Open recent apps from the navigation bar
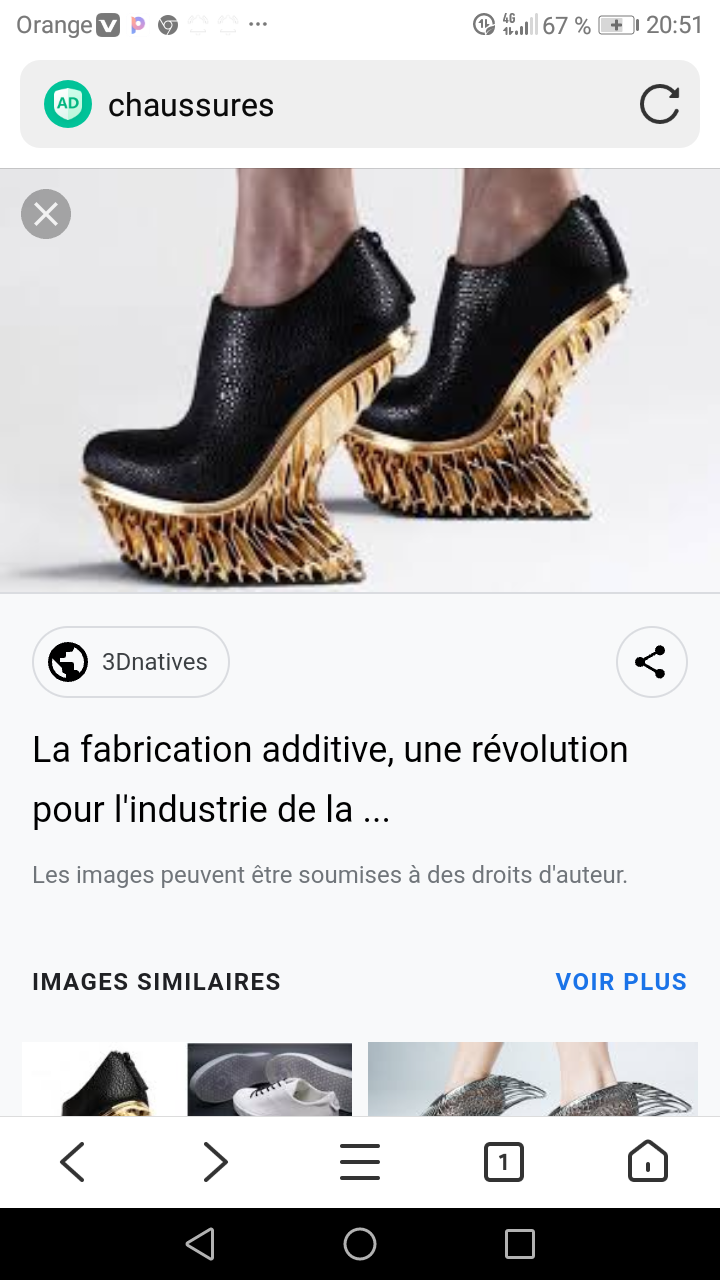Viewport: 720px width, 1280px height. (x=519, y=1244)
